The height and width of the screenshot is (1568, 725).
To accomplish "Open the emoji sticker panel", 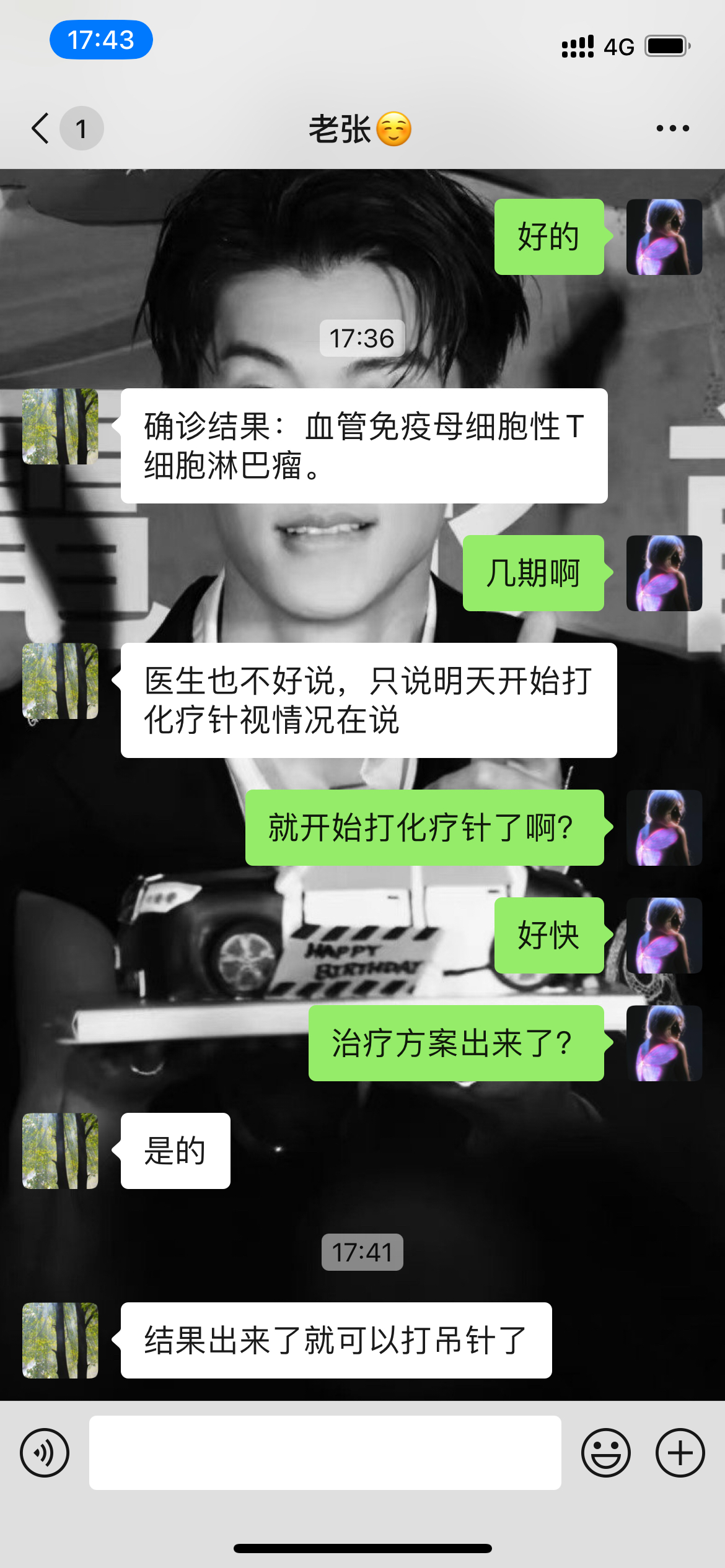I will coord(605,1453).
